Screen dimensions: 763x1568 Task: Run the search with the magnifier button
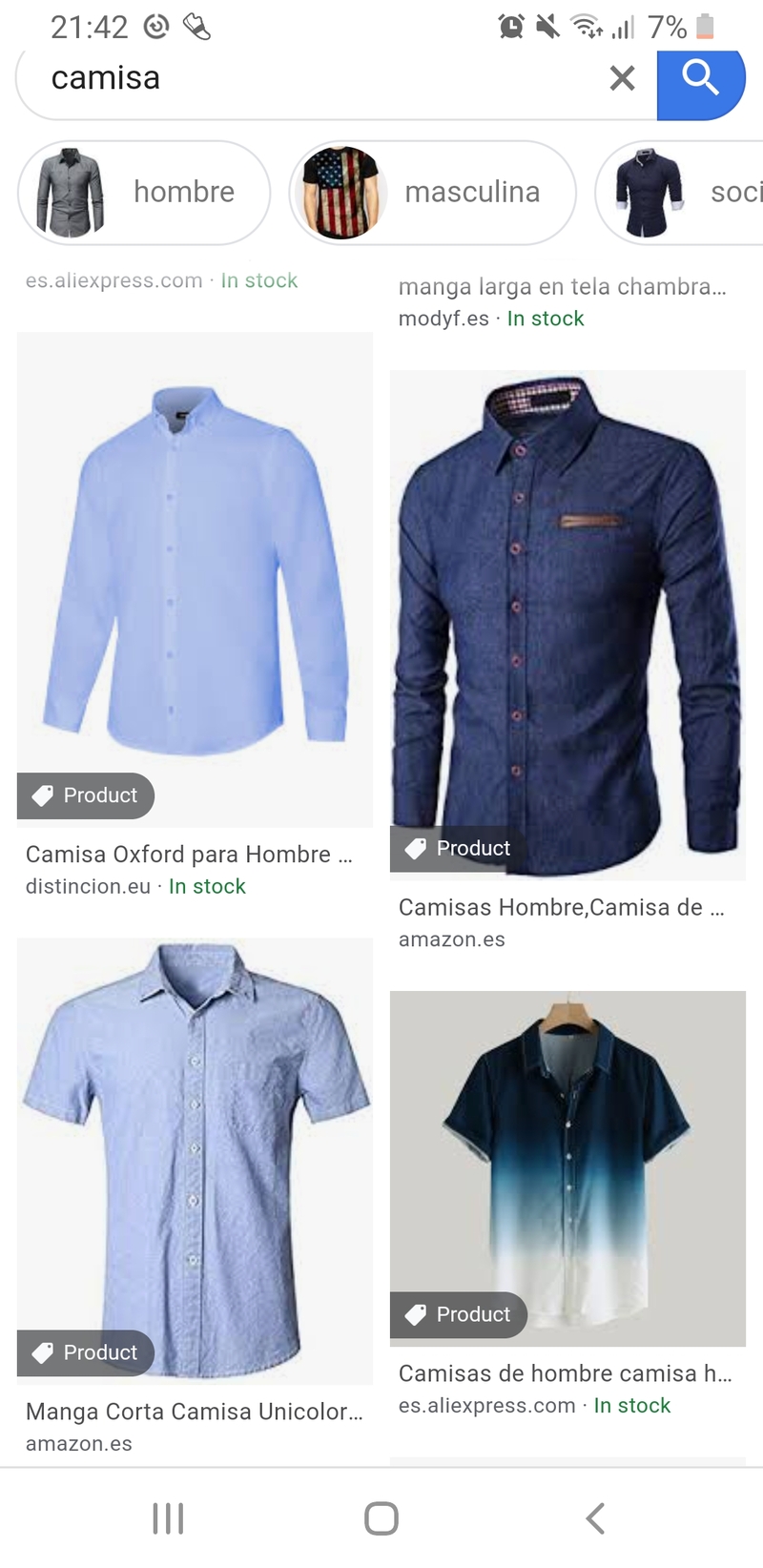coord(700,78)
